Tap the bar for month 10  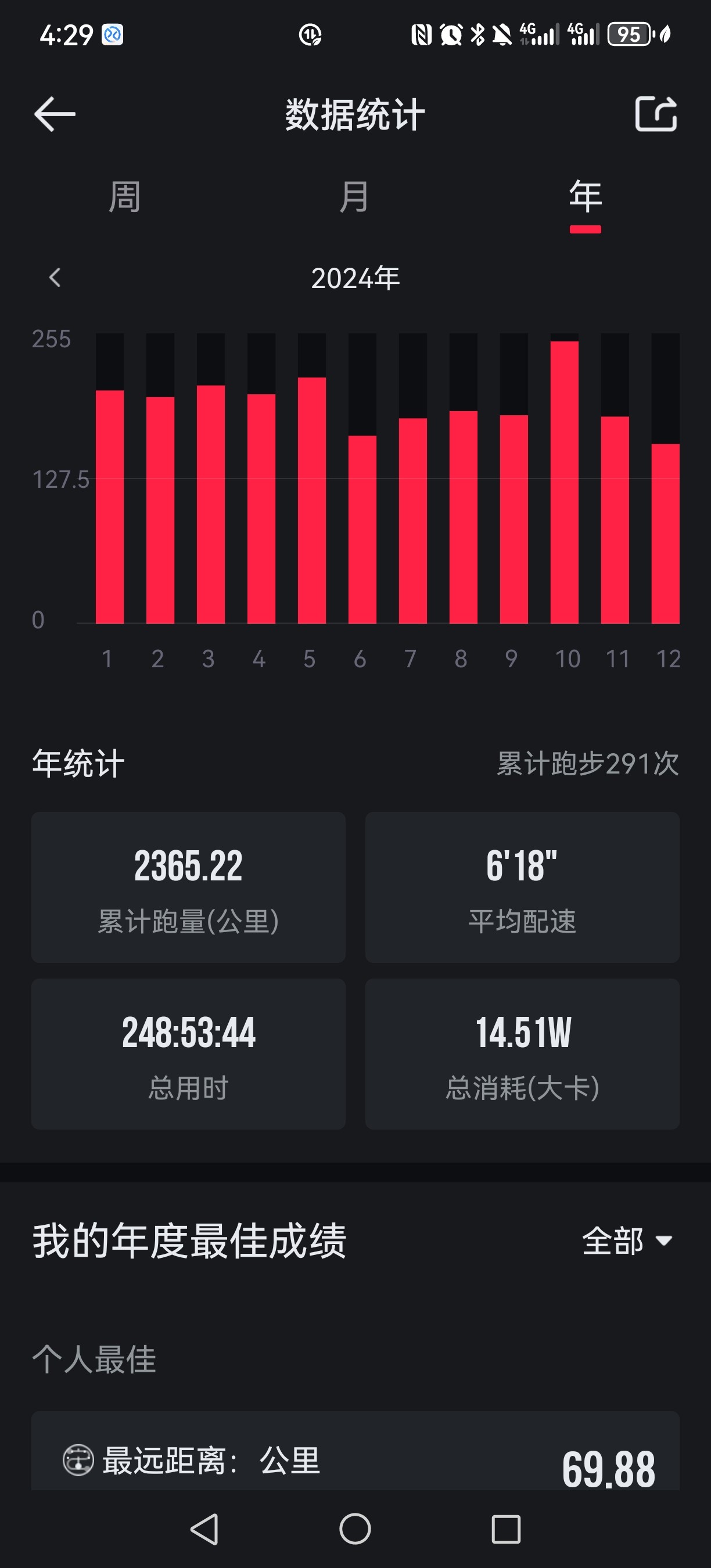click(x=564, y=481)
